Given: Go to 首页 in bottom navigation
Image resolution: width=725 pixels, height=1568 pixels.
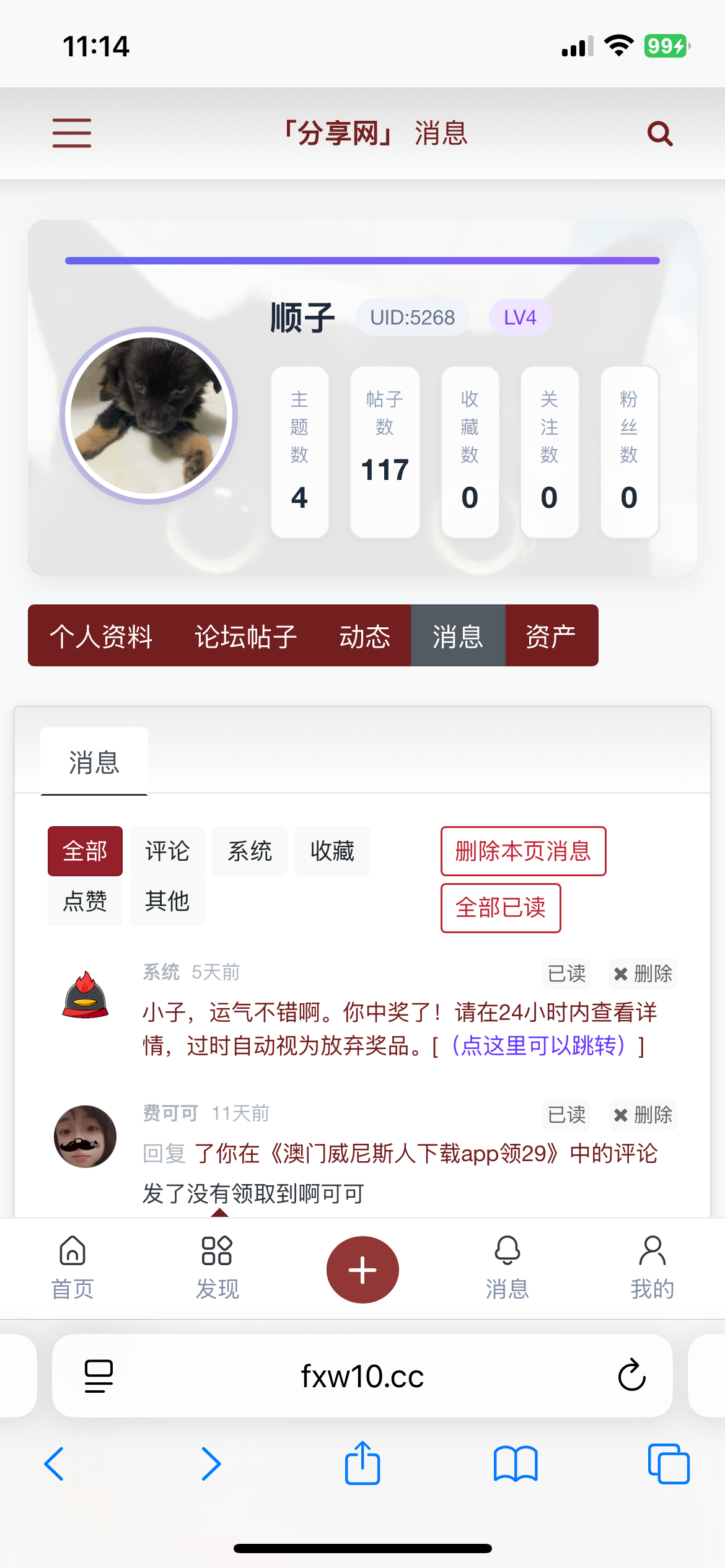Looking at the screenshot, I should pos(72,1267).
